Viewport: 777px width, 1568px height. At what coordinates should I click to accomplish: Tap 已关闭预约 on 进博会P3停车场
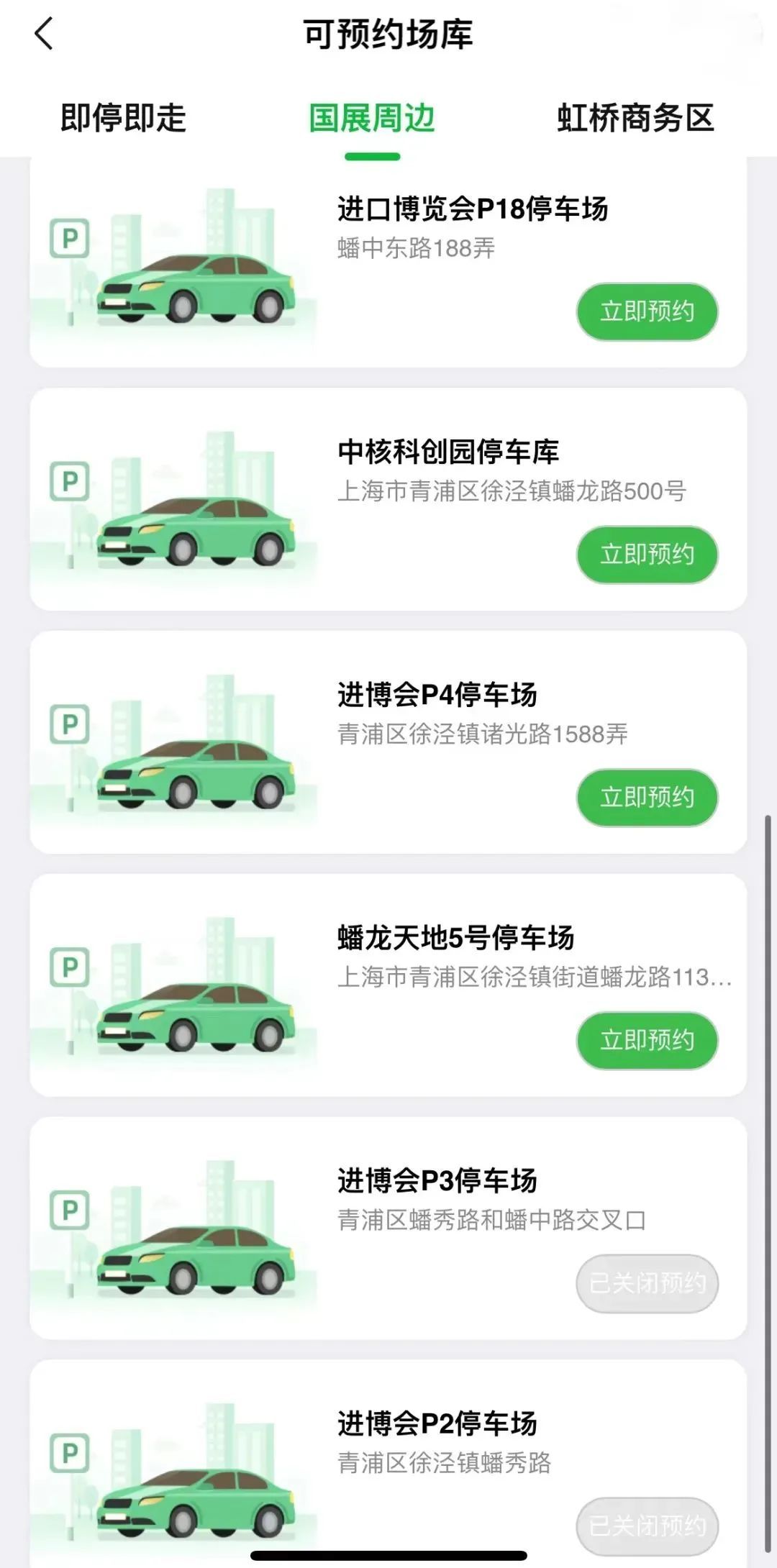coord(647,1284)
